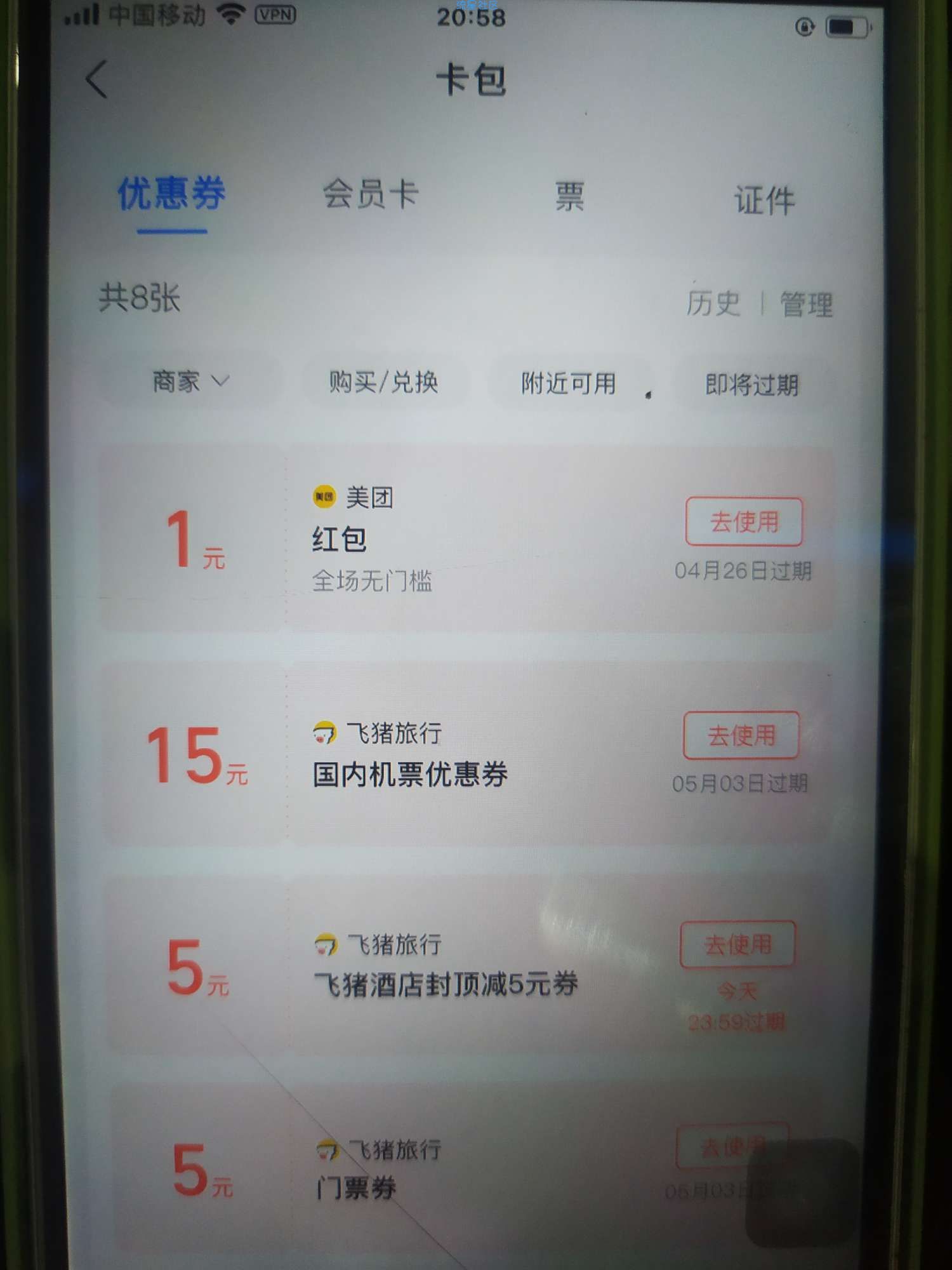Go back from the 卡包 page
Screen dimensions: 952x1270
(96, 79)
